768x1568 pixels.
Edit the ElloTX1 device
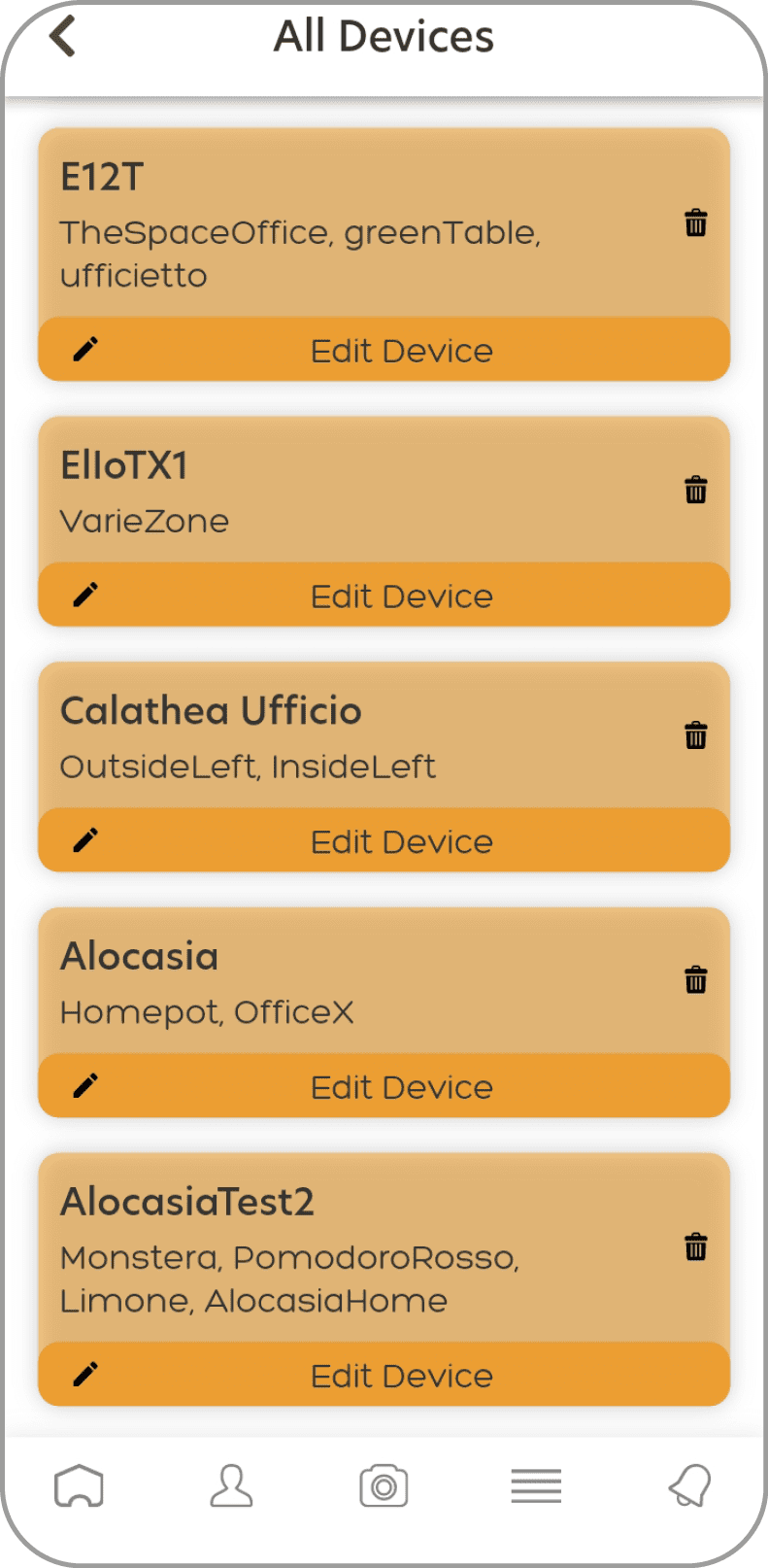[384, 596]
